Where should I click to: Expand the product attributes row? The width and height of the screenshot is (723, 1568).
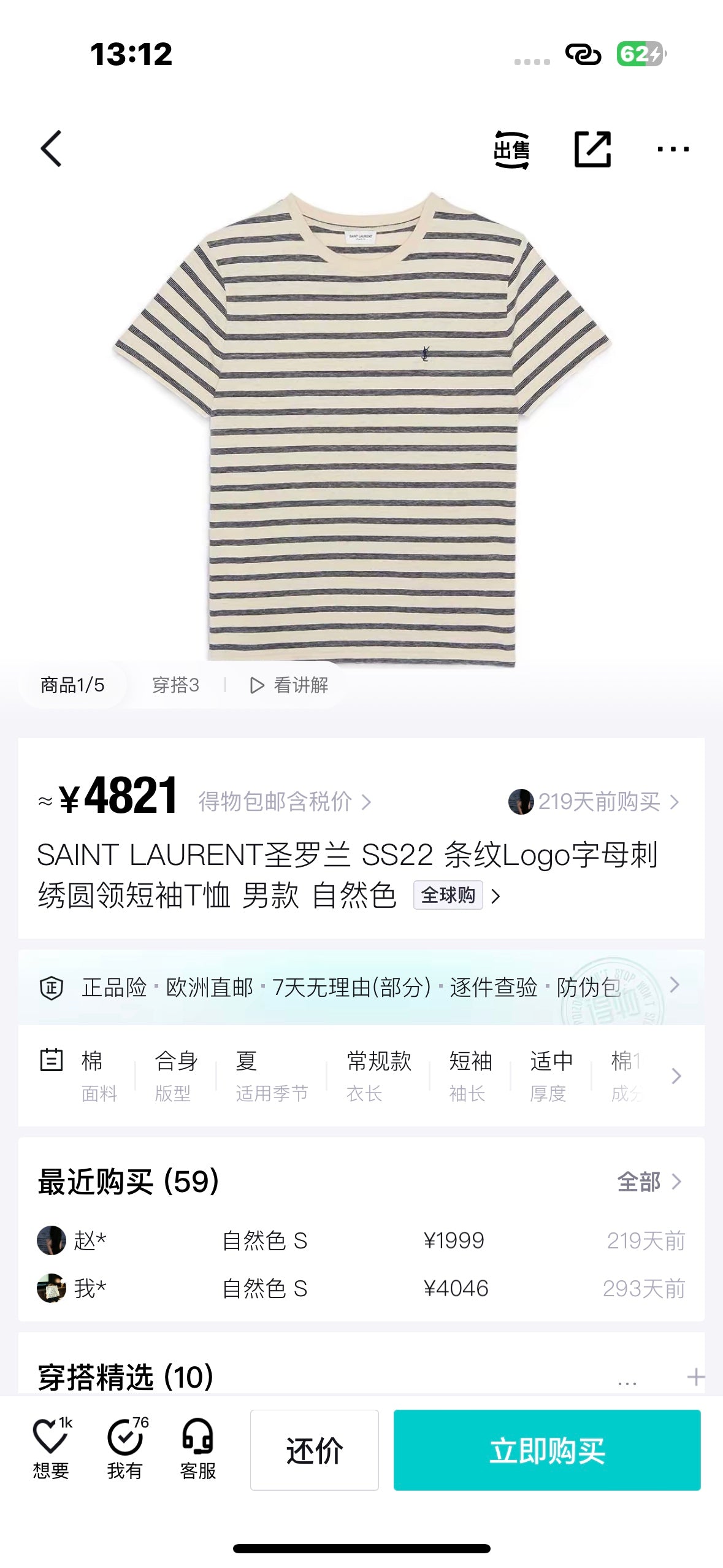coord(676,1076)
